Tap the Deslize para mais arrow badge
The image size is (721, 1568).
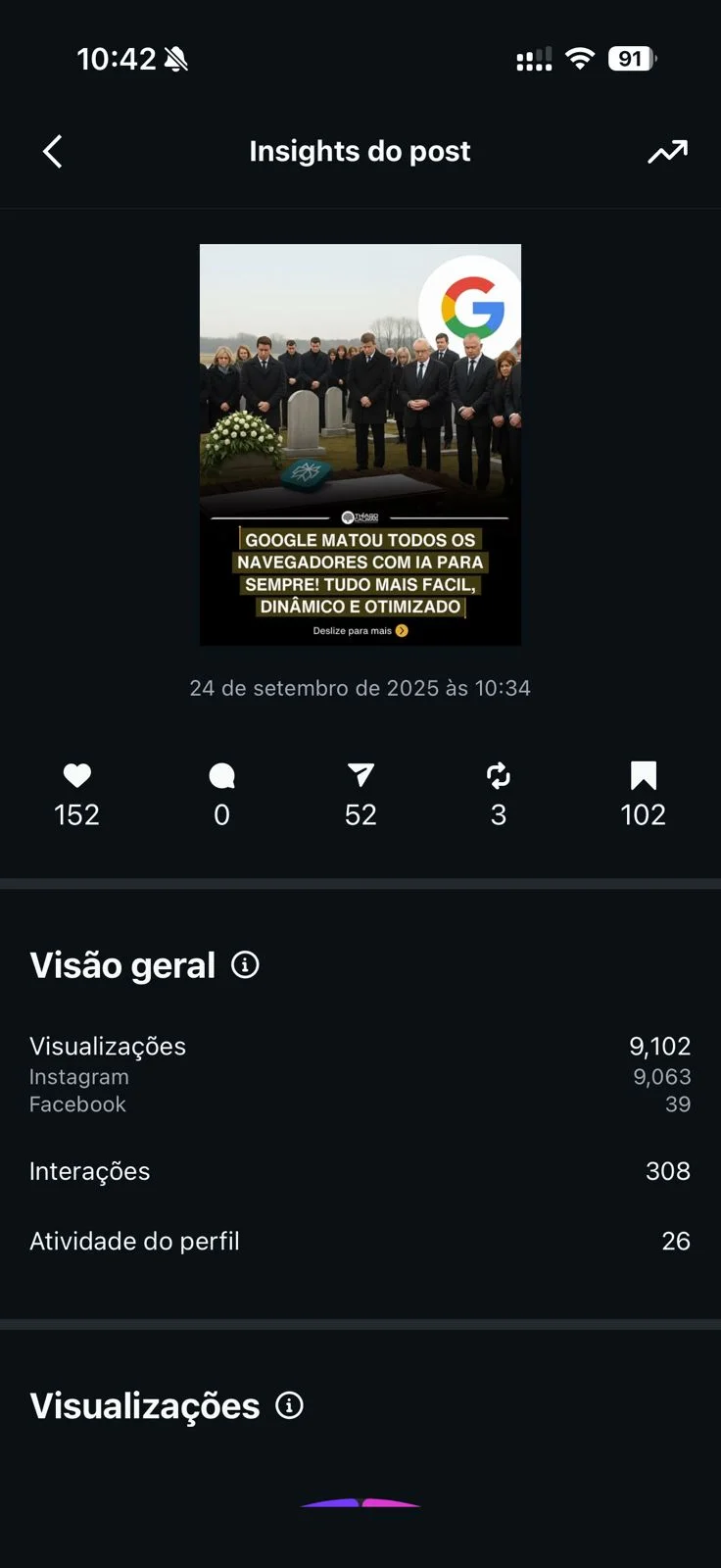[x=401, y=630]
